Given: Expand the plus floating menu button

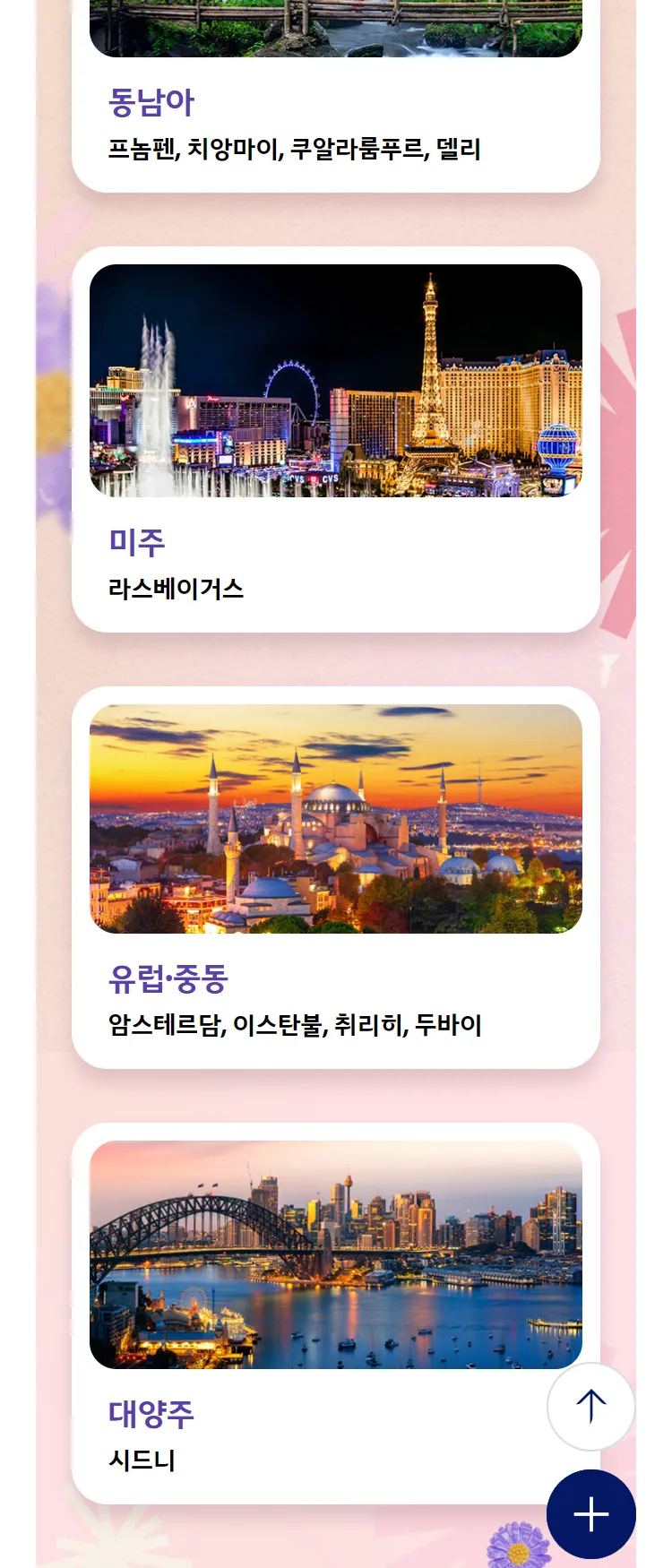Looking at the screenshot, I should coord(590,1514).
